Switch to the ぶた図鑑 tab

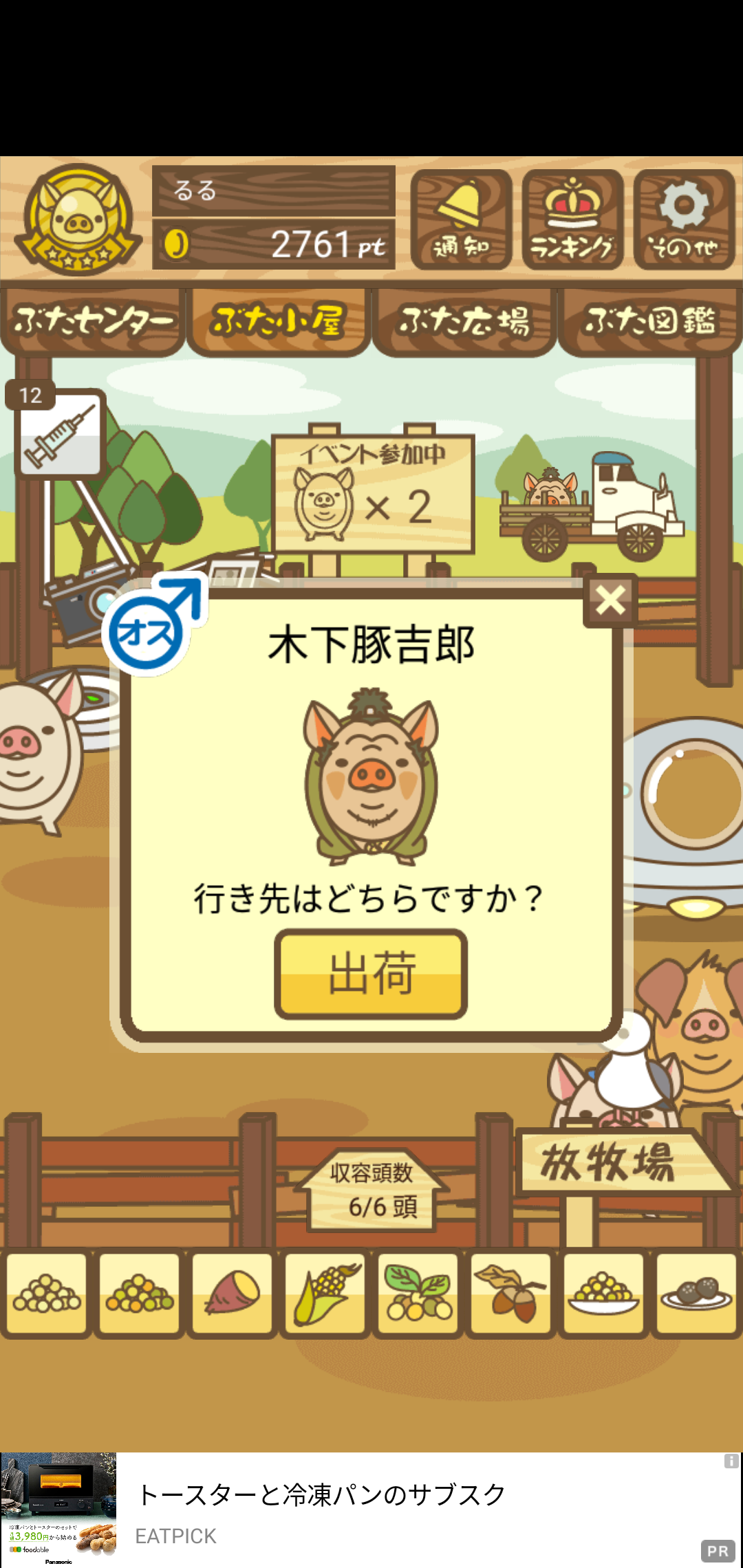(x=649, y=322)
